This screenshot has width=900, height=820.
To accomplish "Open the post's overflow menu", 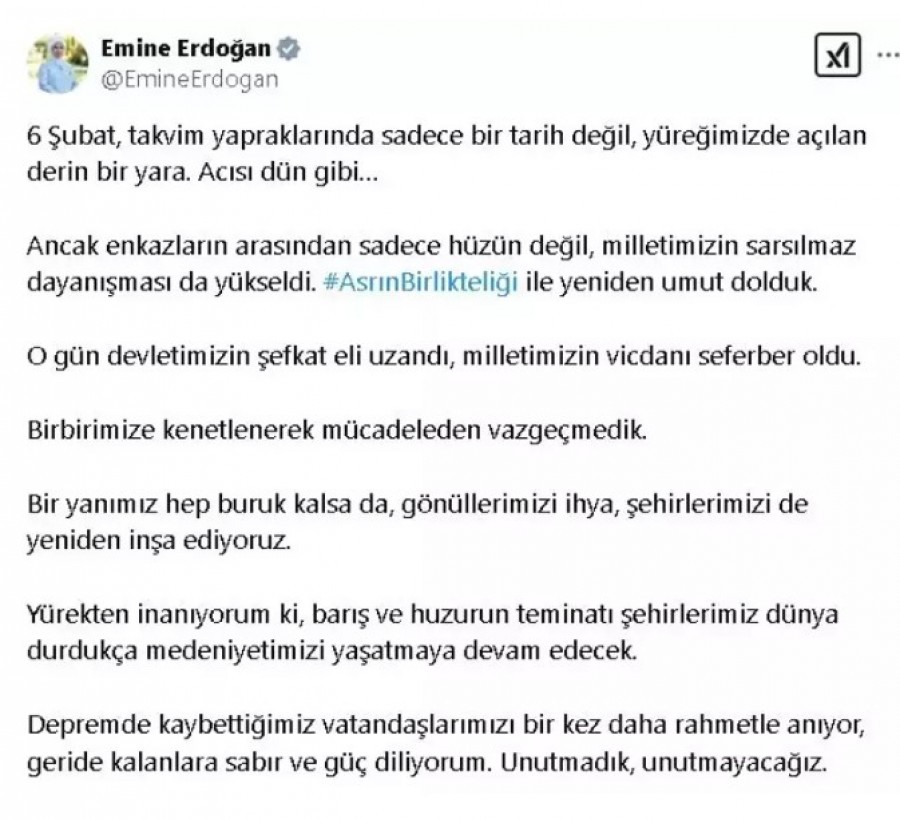I will [x=886, y=56].
